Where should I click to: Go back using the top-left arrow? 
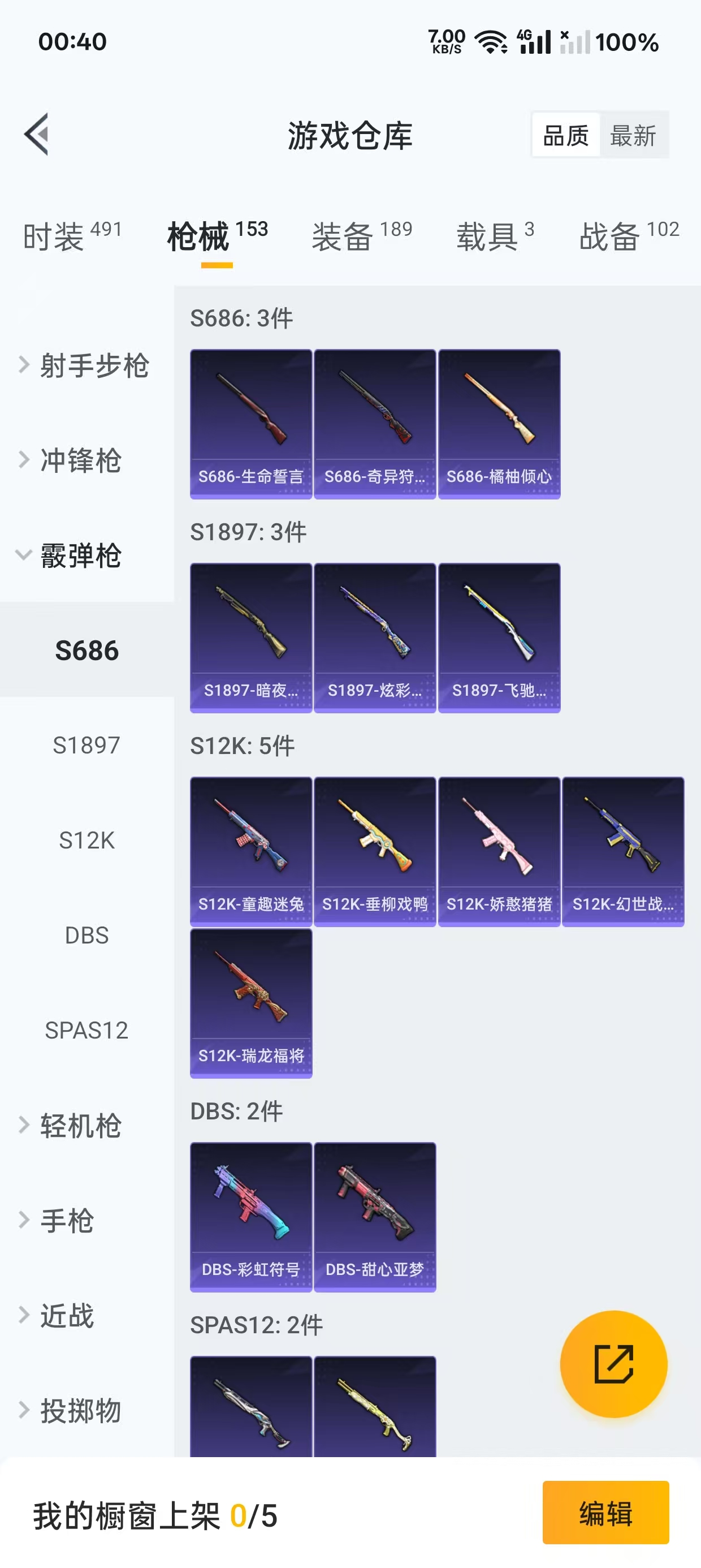(x=37, y=135)
